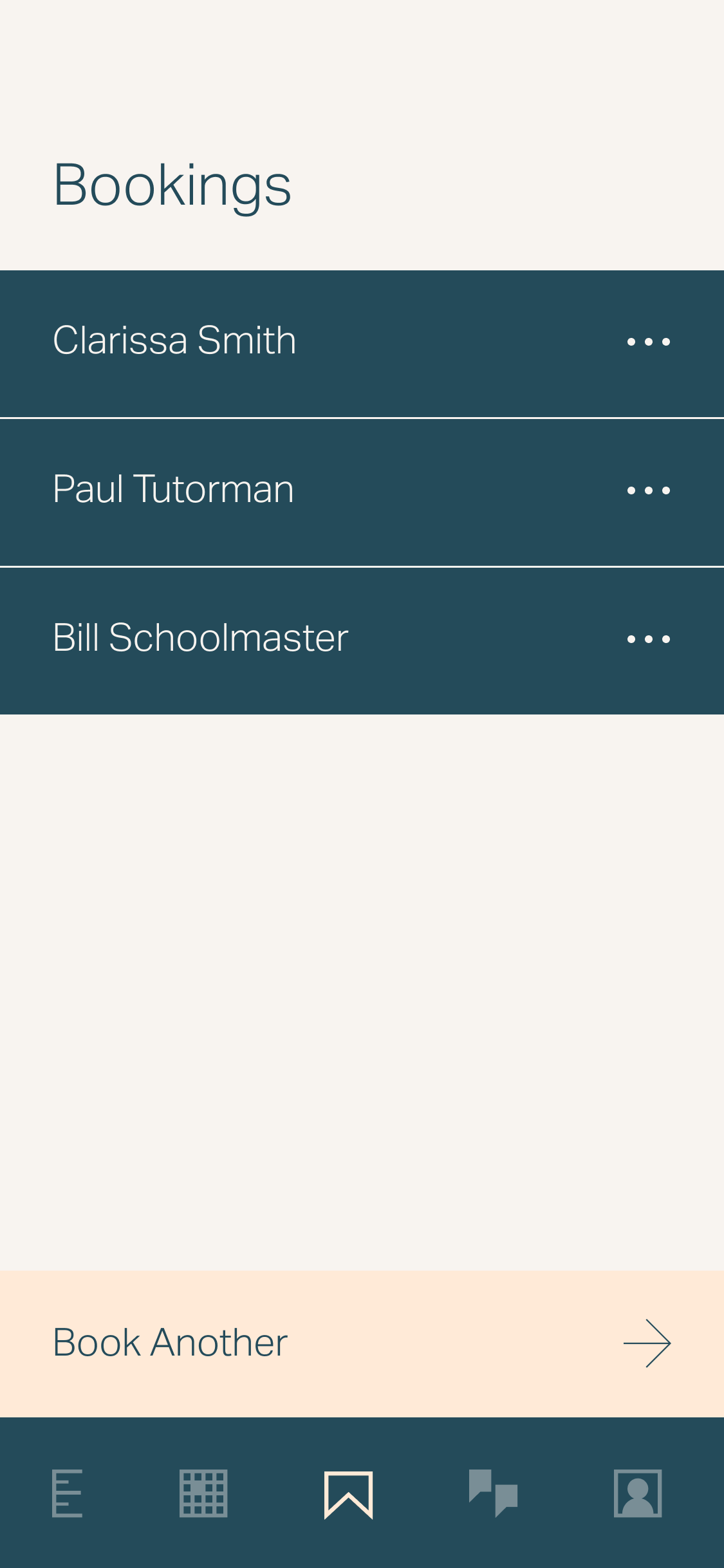Open the profile tab
724x1568 pixels.
[x=637, y=1493]
